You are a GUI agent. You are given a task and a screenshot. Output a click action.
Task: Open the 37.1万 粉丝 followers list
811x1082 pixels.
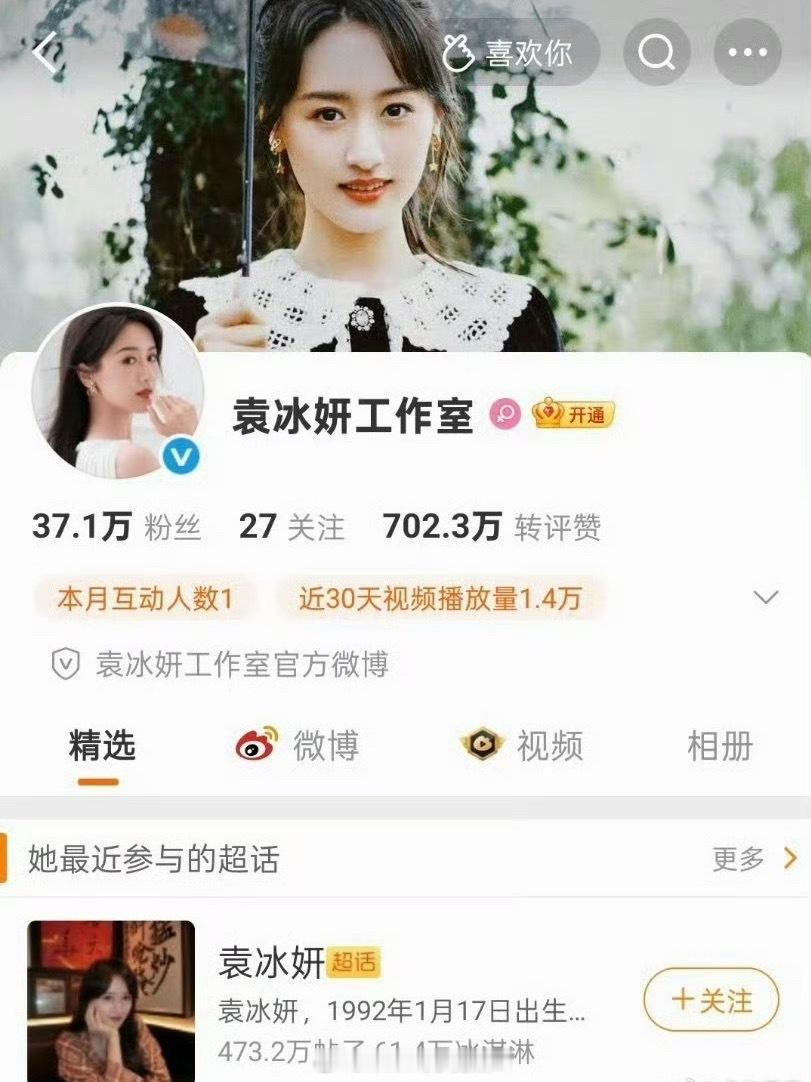point(116,527)
